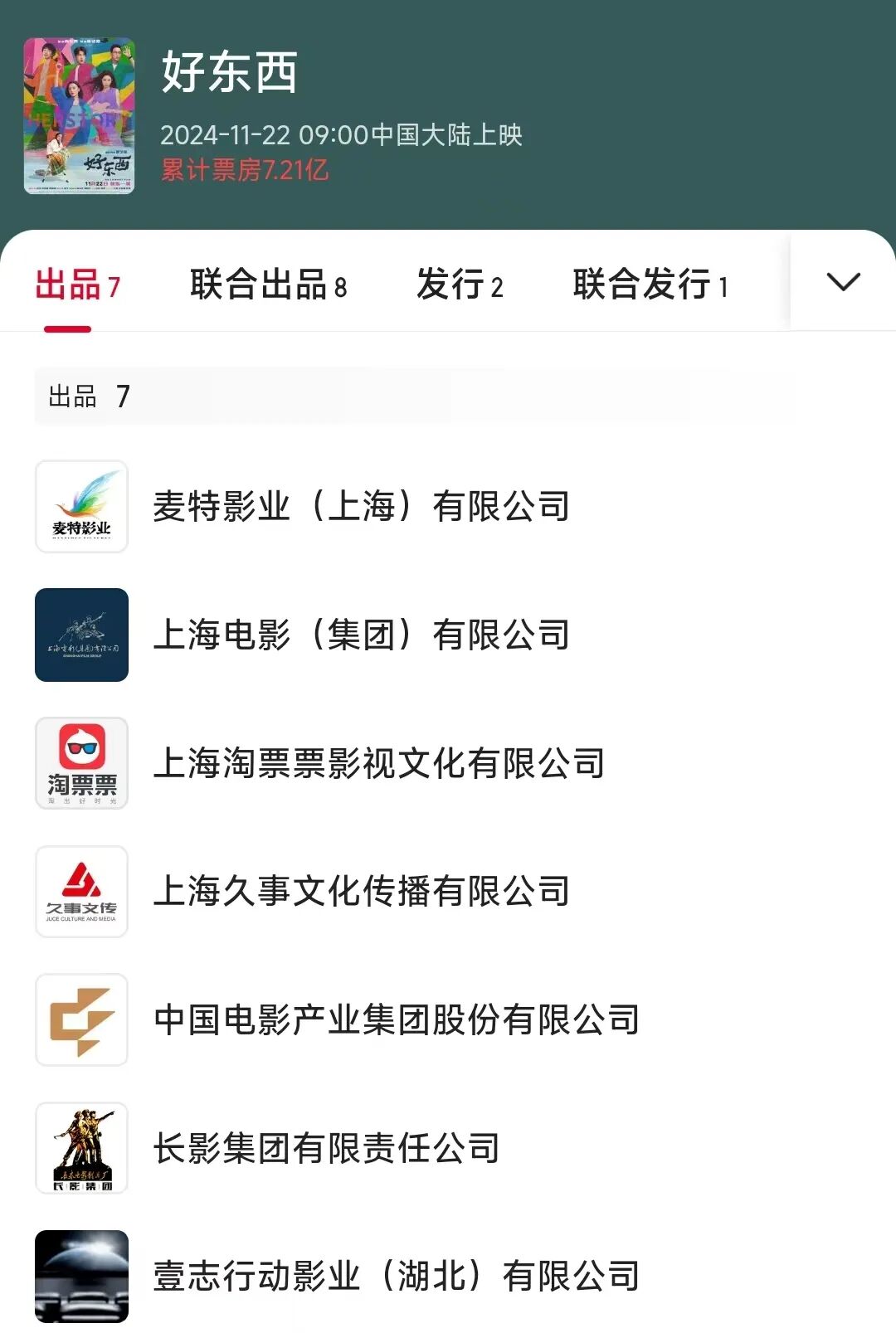Open 壹志行动影业（湖北）有限公司

click(x=396, y=1276)
